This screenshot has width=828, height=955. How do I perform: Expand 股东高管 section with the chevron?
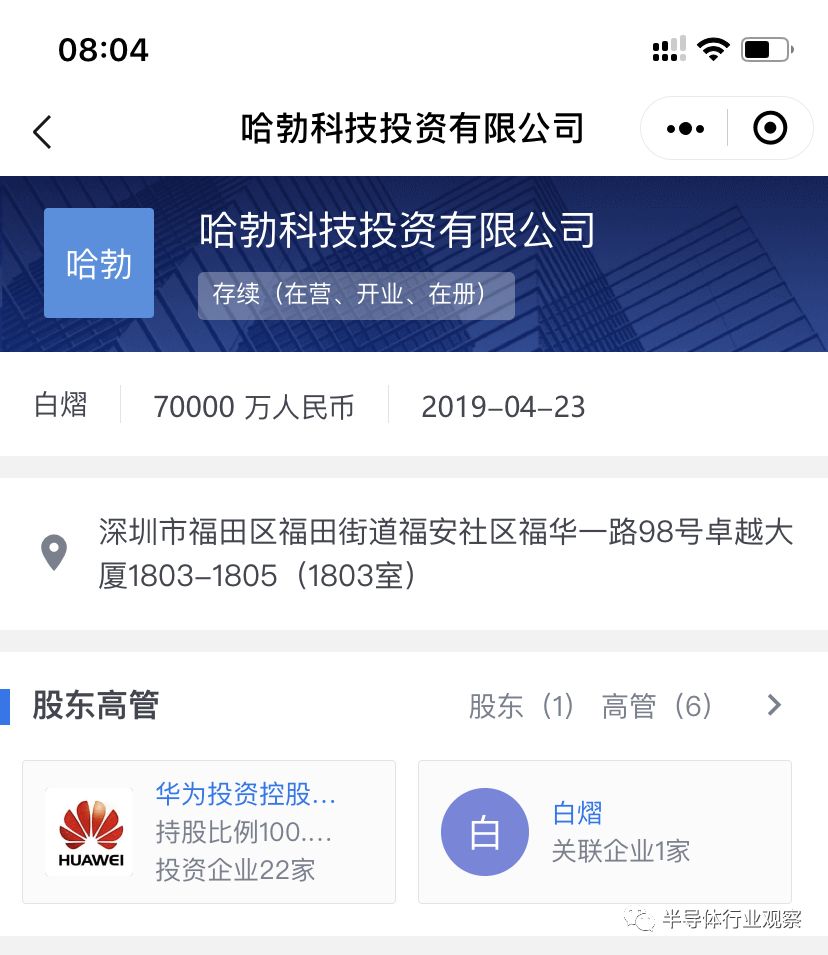pyautogui.click(x=774, y=706)
